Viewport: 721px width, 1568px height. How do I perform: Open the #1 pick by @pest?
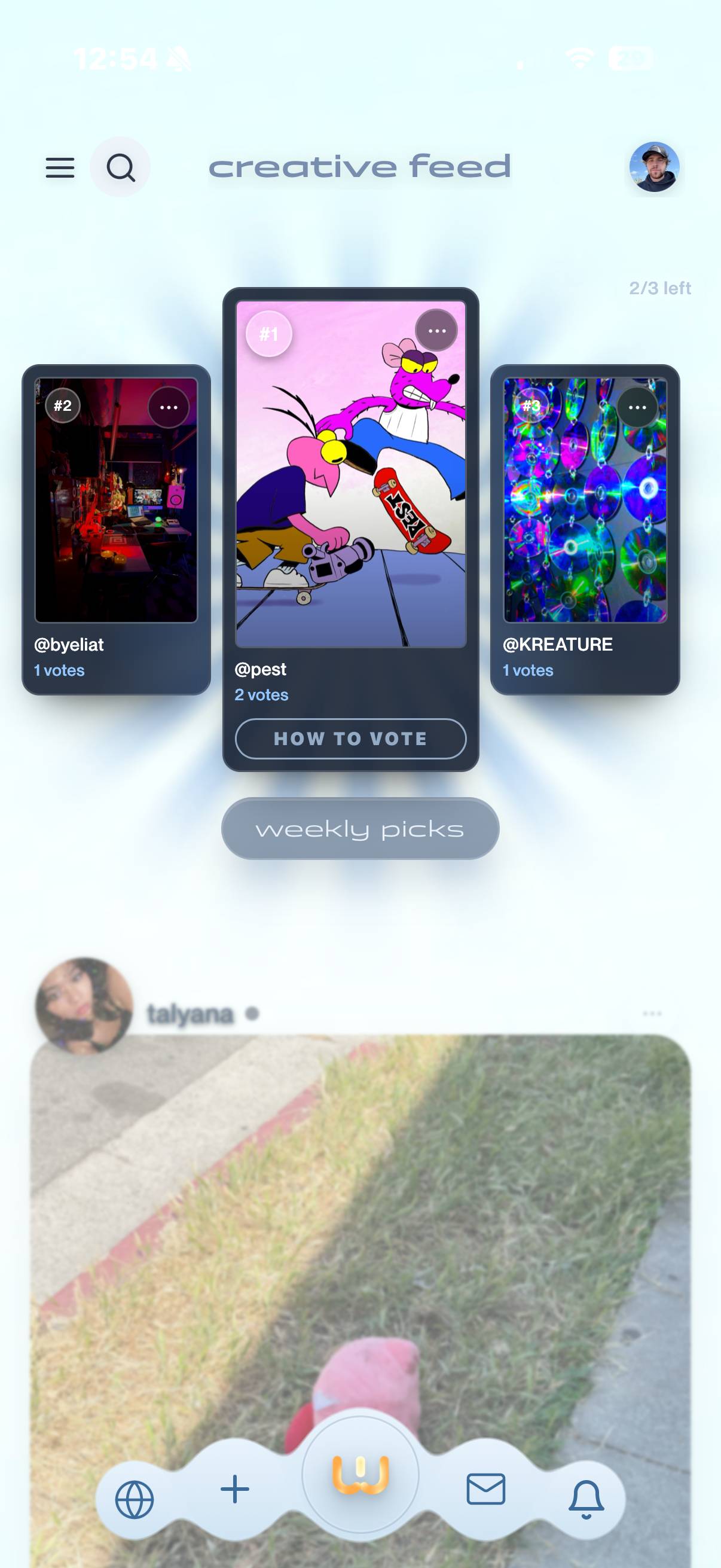tap(350, 474)
